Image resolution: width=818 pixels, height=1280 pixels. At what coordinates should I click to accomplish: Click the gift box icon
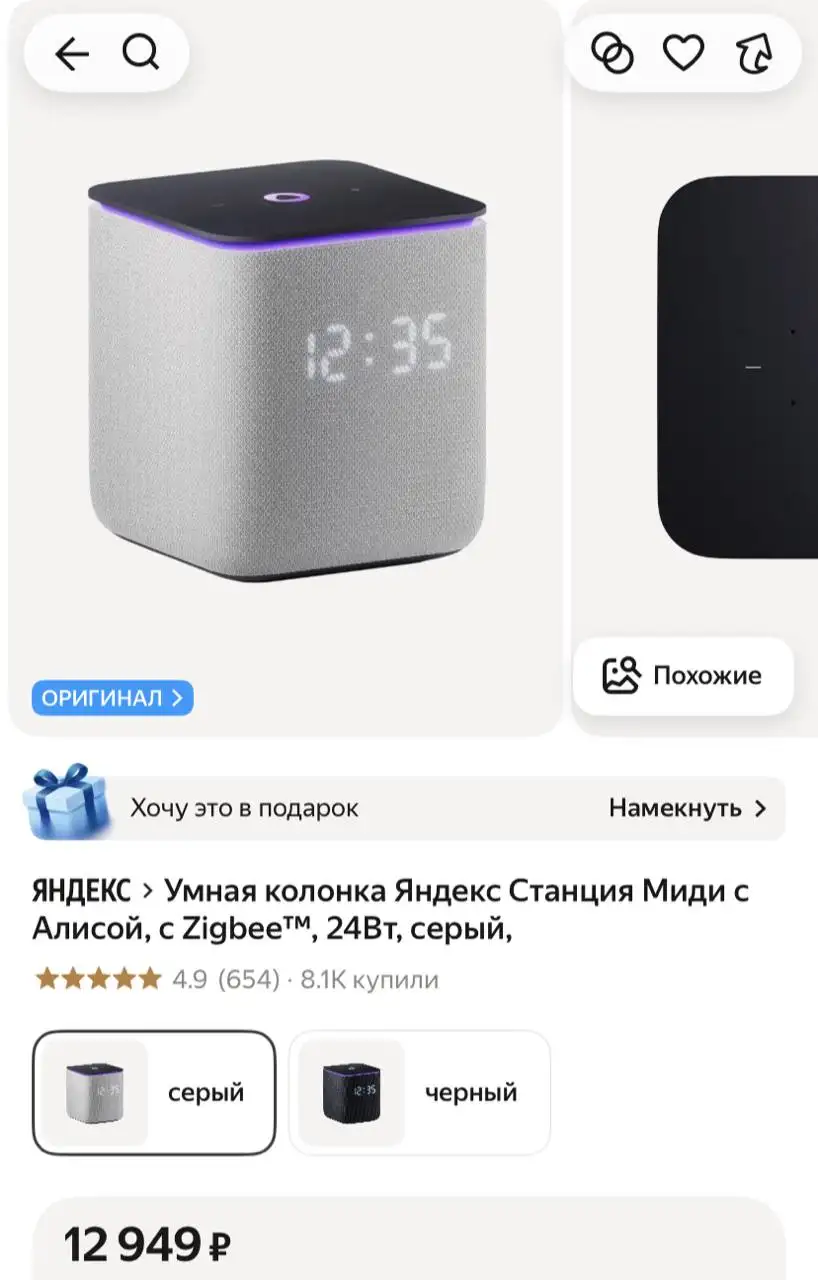[x=62, y=806]
